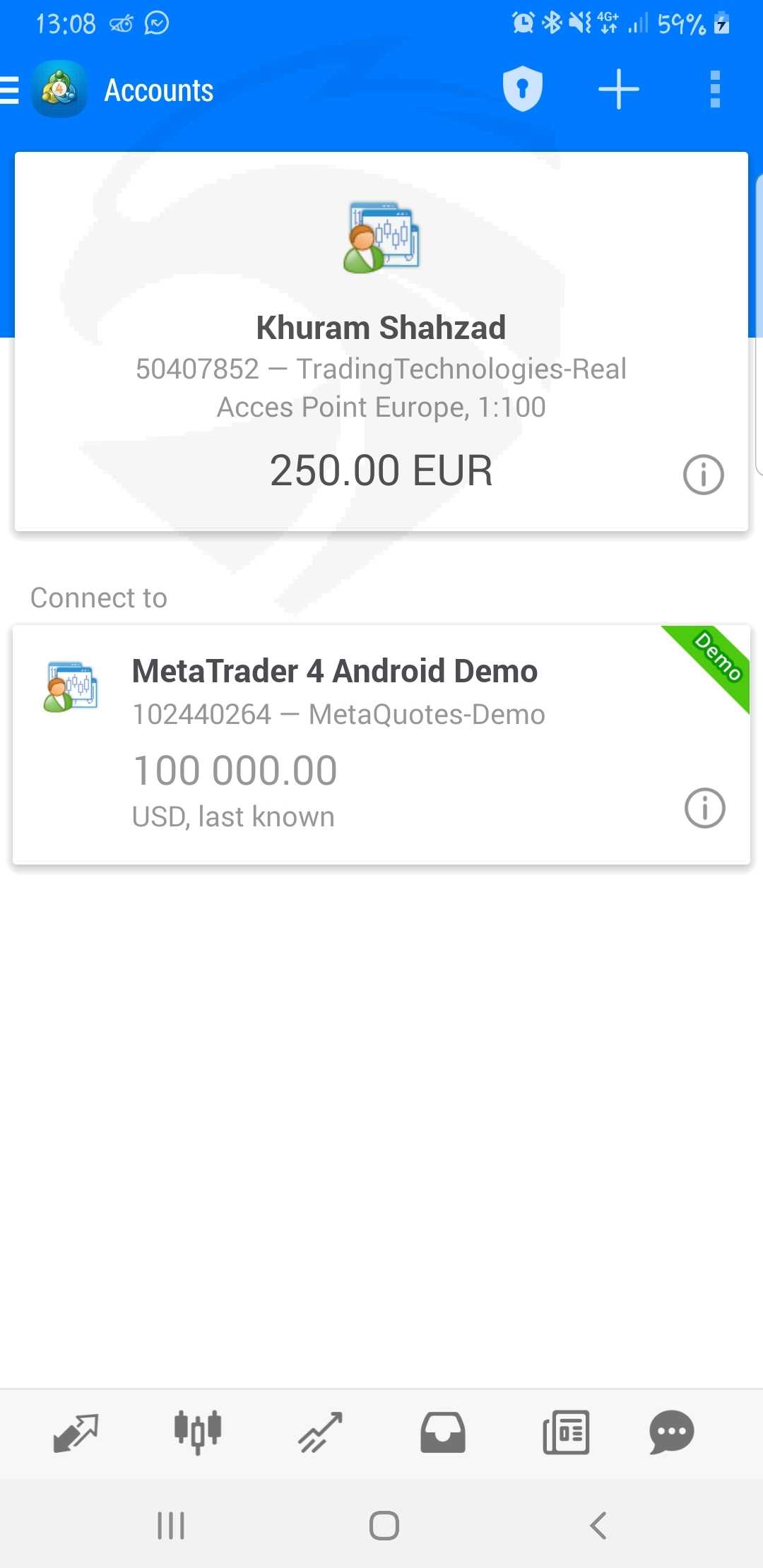Add a new account with plus icon

(618, 90)
